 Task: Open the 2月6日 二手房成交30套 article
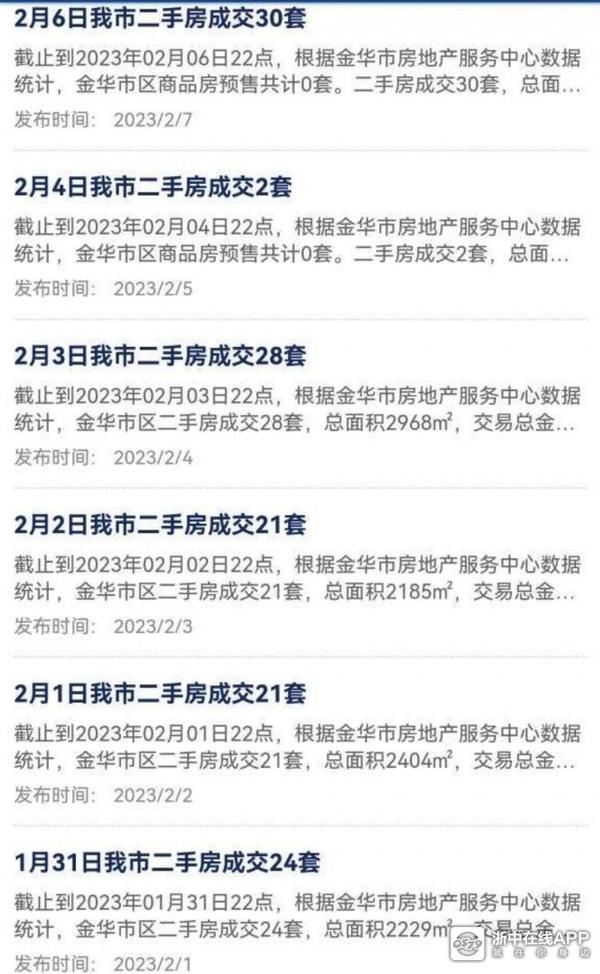[x=160, y=18]
